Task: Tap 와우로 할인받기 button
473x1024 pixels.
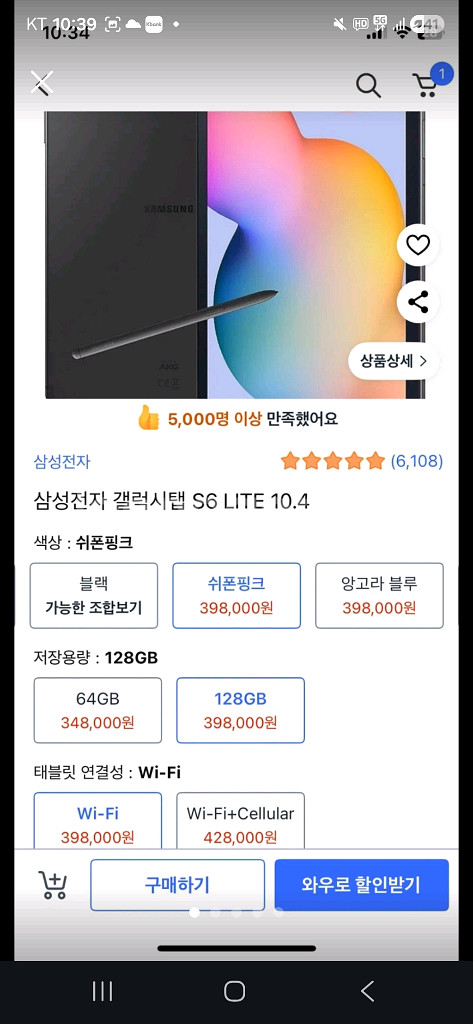Action: pyautogui.click(x=361, y=885)
